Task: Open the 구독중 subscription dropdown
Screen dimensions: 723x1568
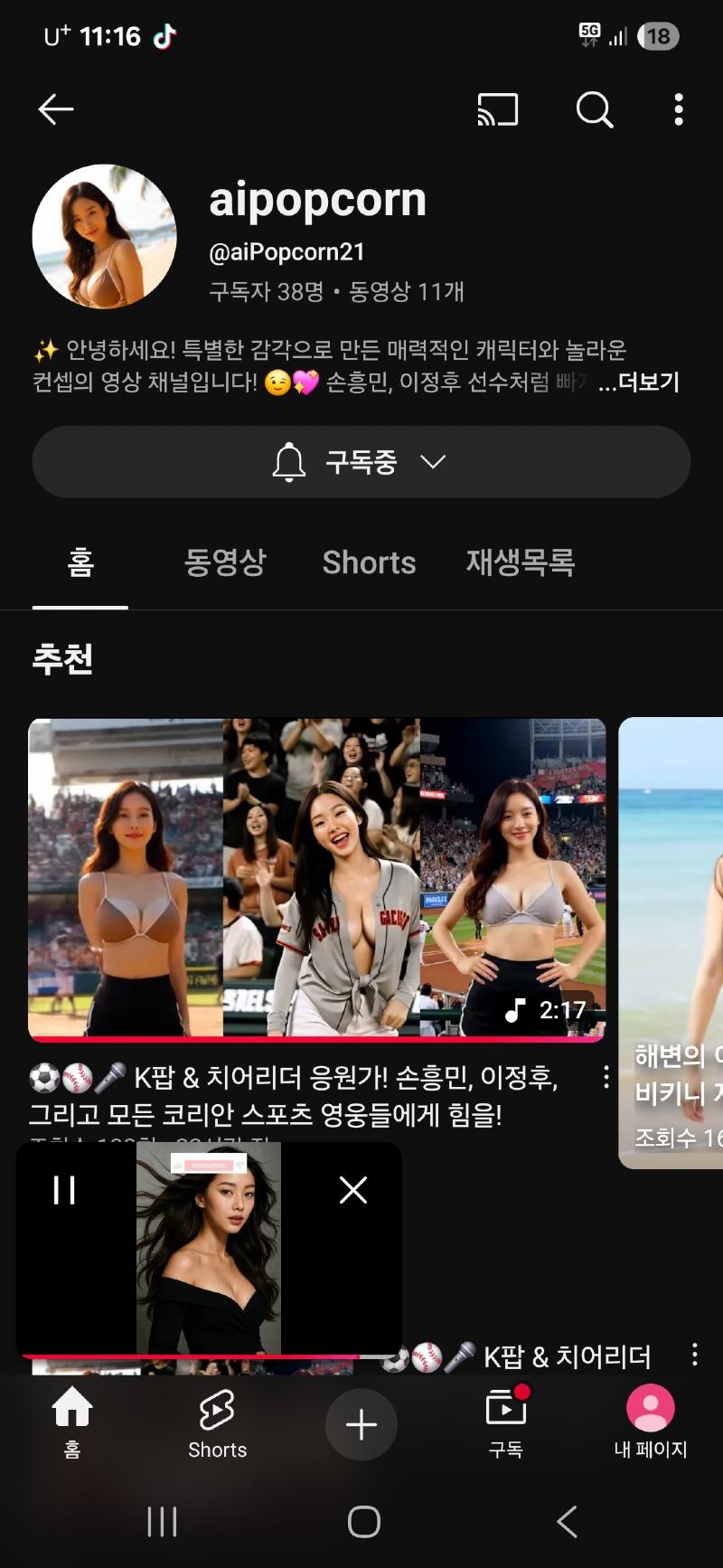Action: pyautogui.click(x=361, y=462)
